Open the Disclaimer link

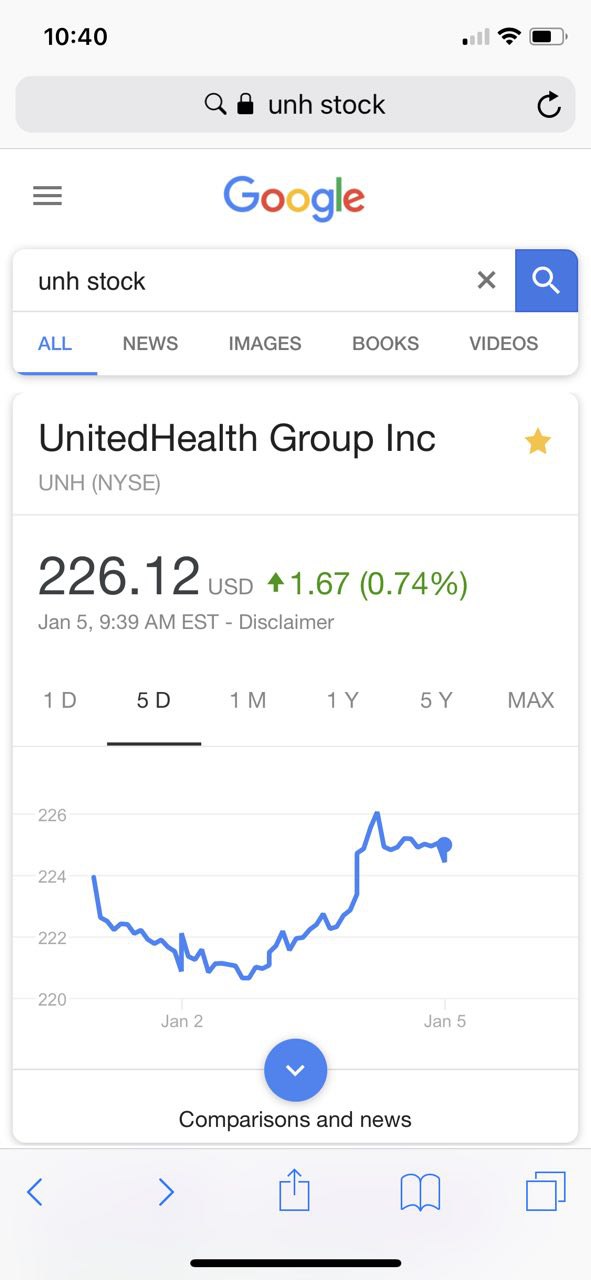tap(286, 622)
